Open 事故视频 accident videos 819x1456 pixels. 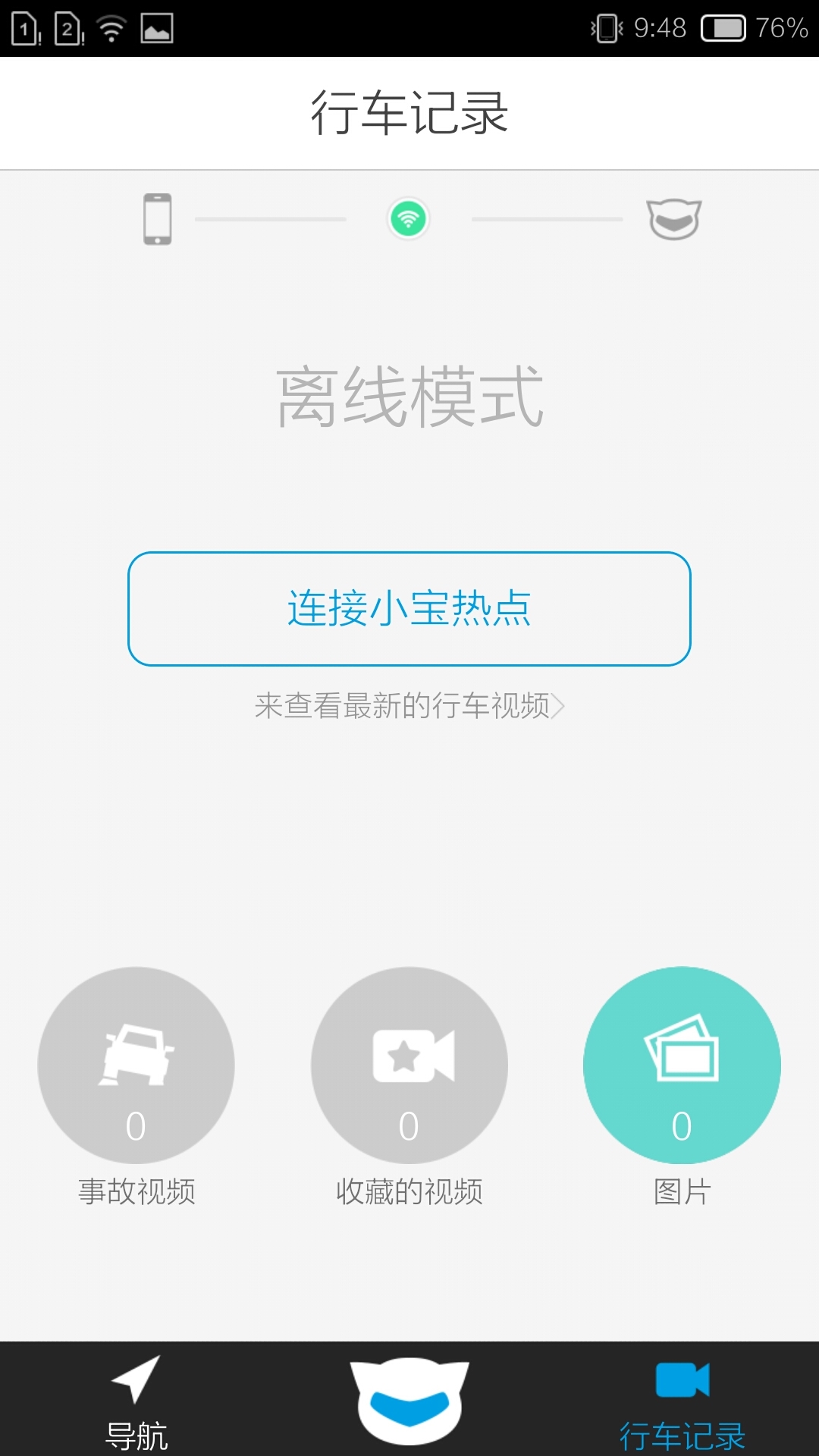click(x=136, y=1065)
